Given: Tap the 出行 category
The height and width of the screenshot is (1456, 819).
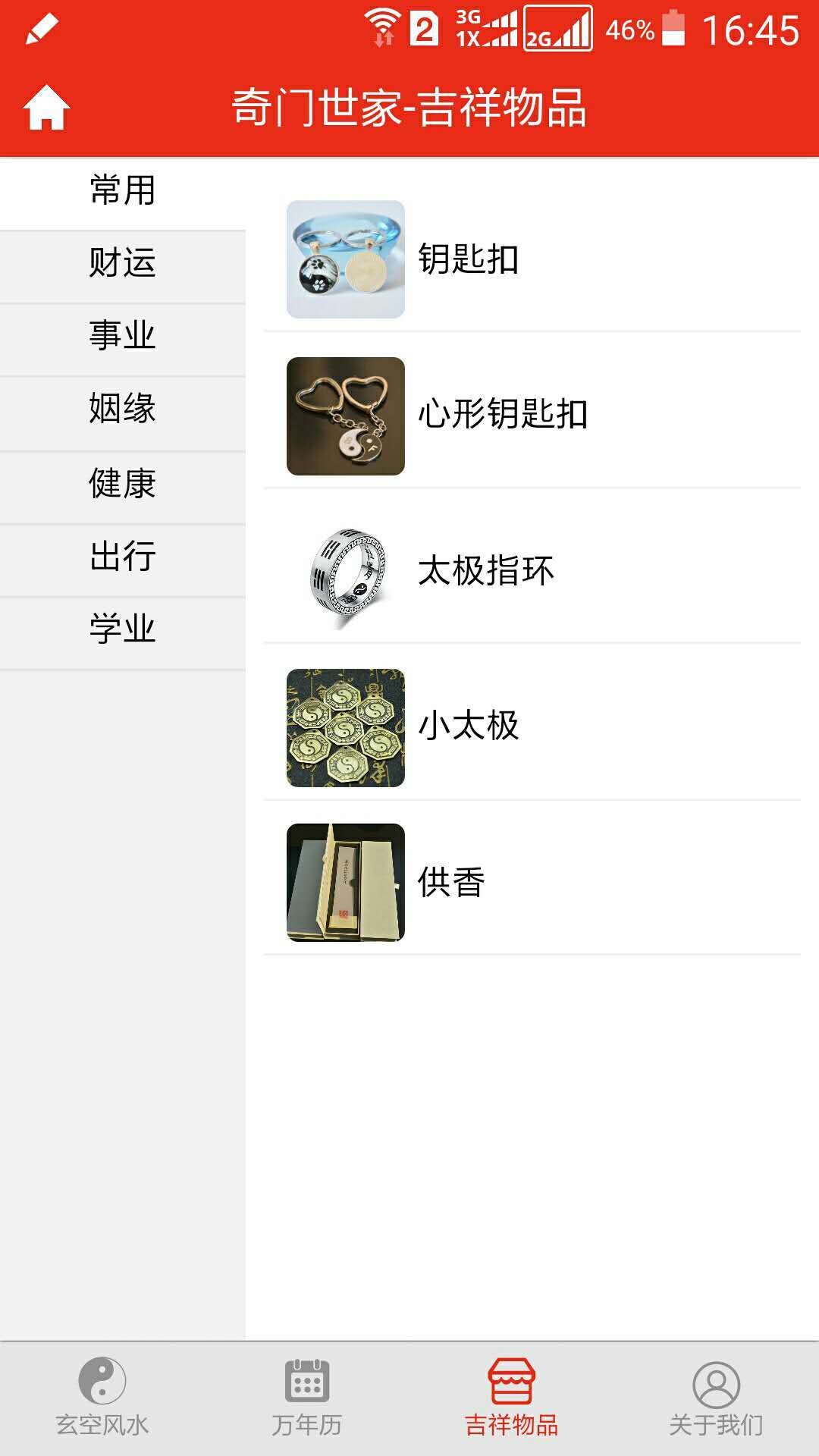Looking at the screenshot, I should pyautogui.click(x=122, y=556).
